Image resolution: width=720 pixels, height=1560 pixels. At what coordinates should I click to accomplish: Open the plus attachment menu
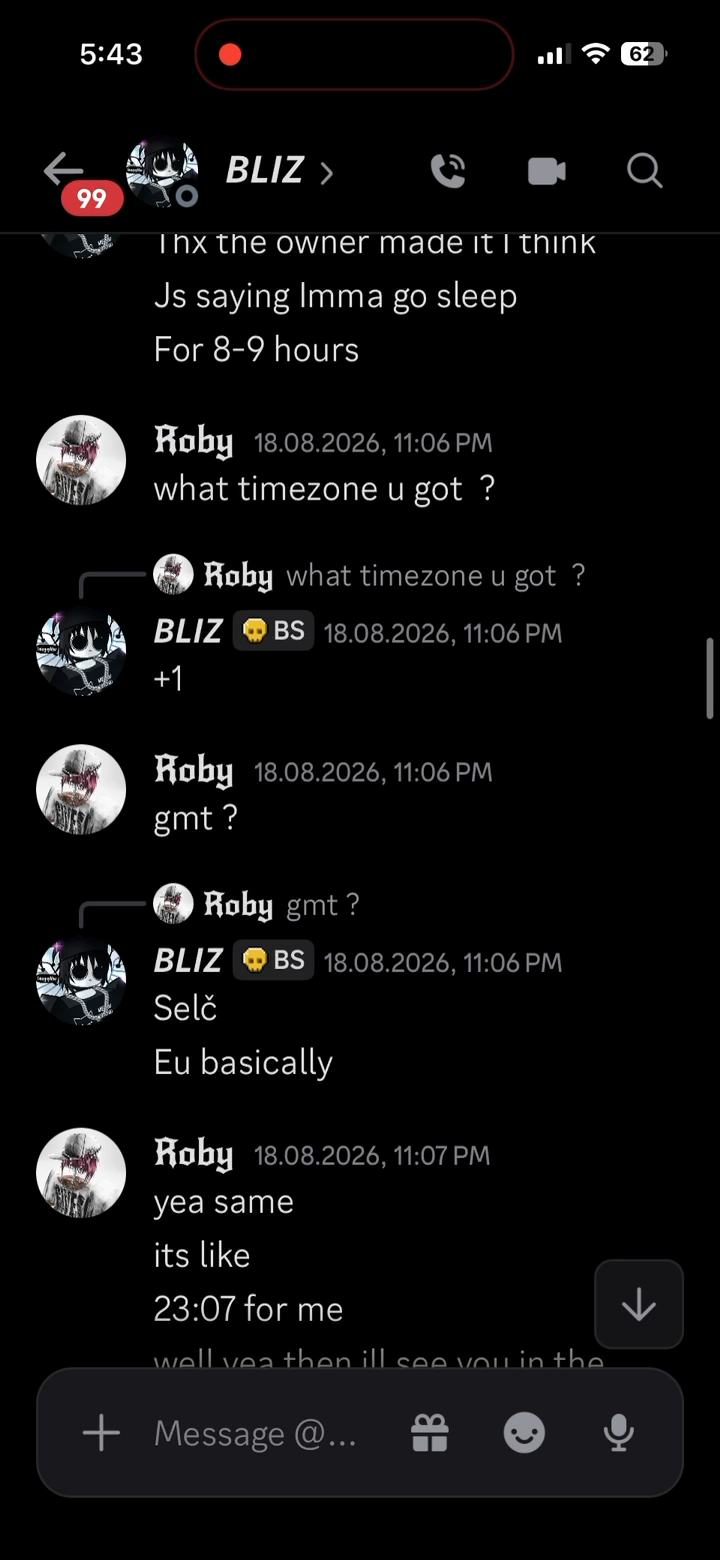click(101, 1433)
